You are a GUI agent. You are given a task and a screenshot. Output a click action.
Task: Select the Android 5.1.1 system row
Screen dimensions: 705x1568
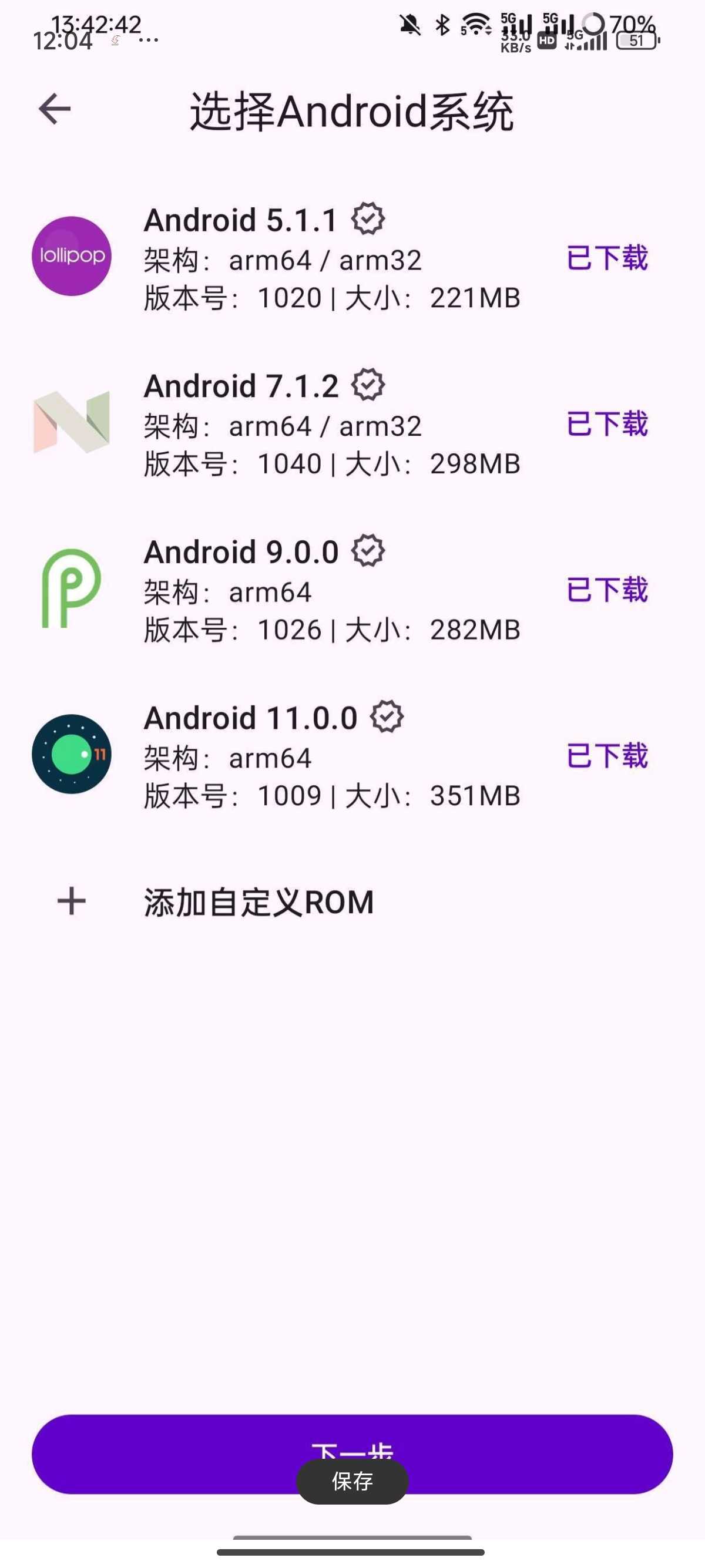352,257
